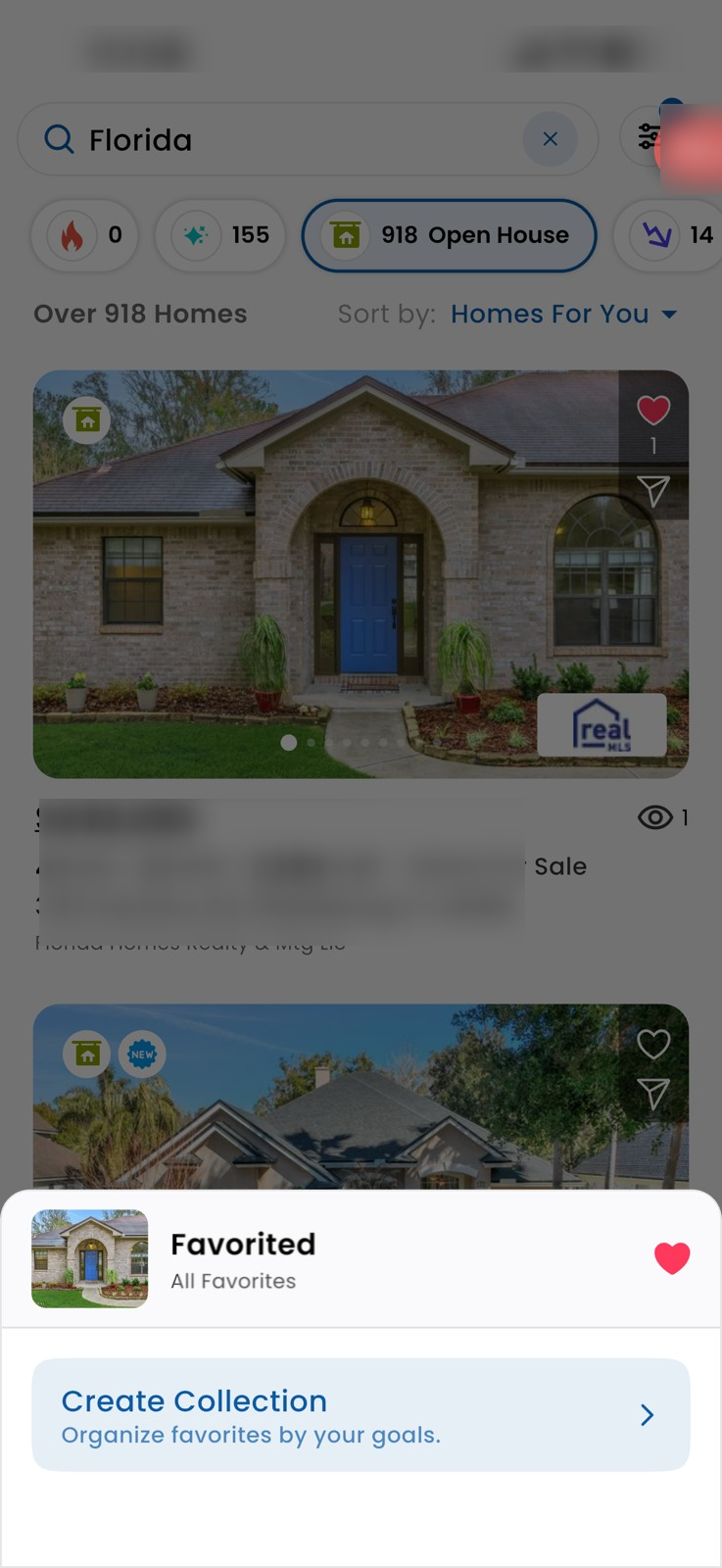Viewport: 722px width, 1568px height.
Task: Unfavorite using heart in Favorited sheet
Action: pyautogui.click(x=672, y=1257)
